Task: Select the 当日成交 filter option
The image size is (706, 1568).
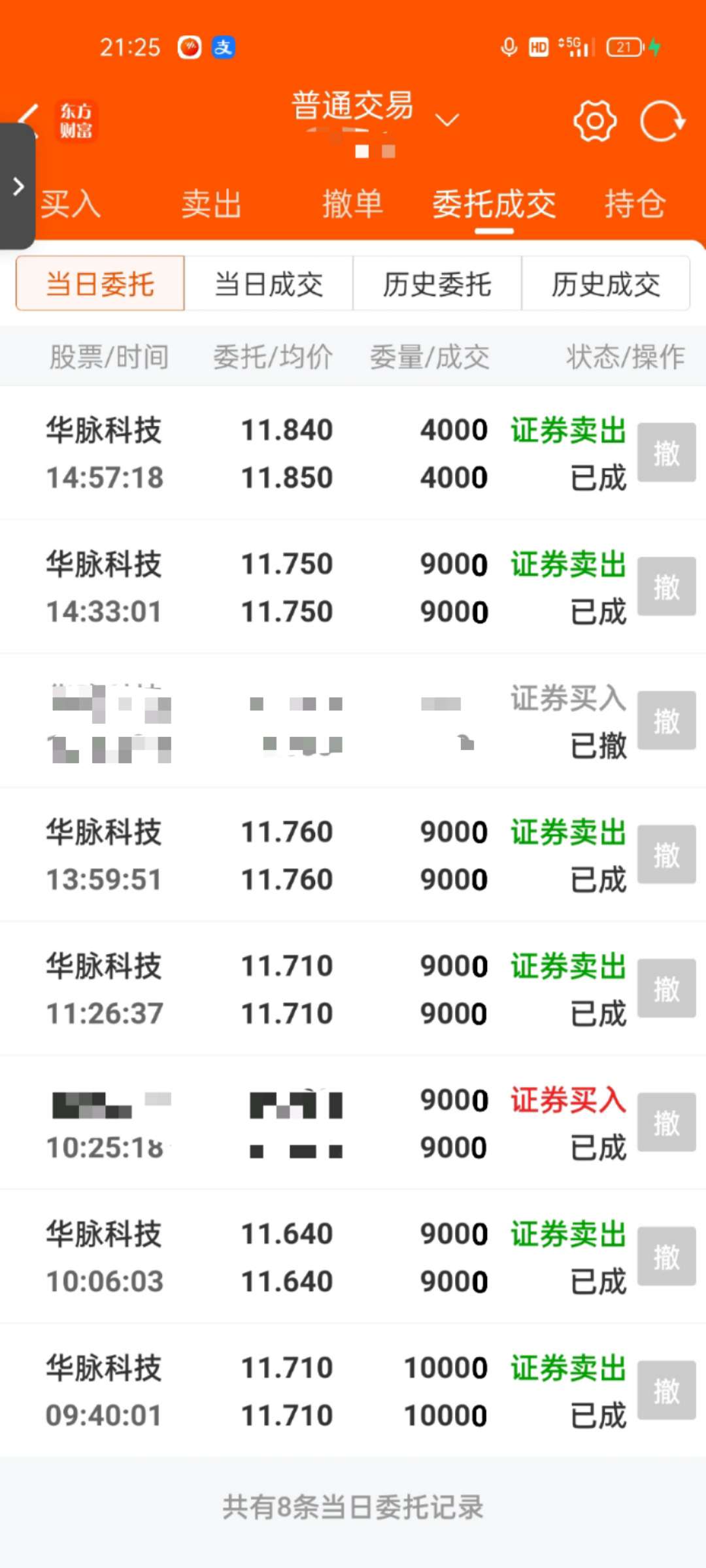Action: (270, 284)
